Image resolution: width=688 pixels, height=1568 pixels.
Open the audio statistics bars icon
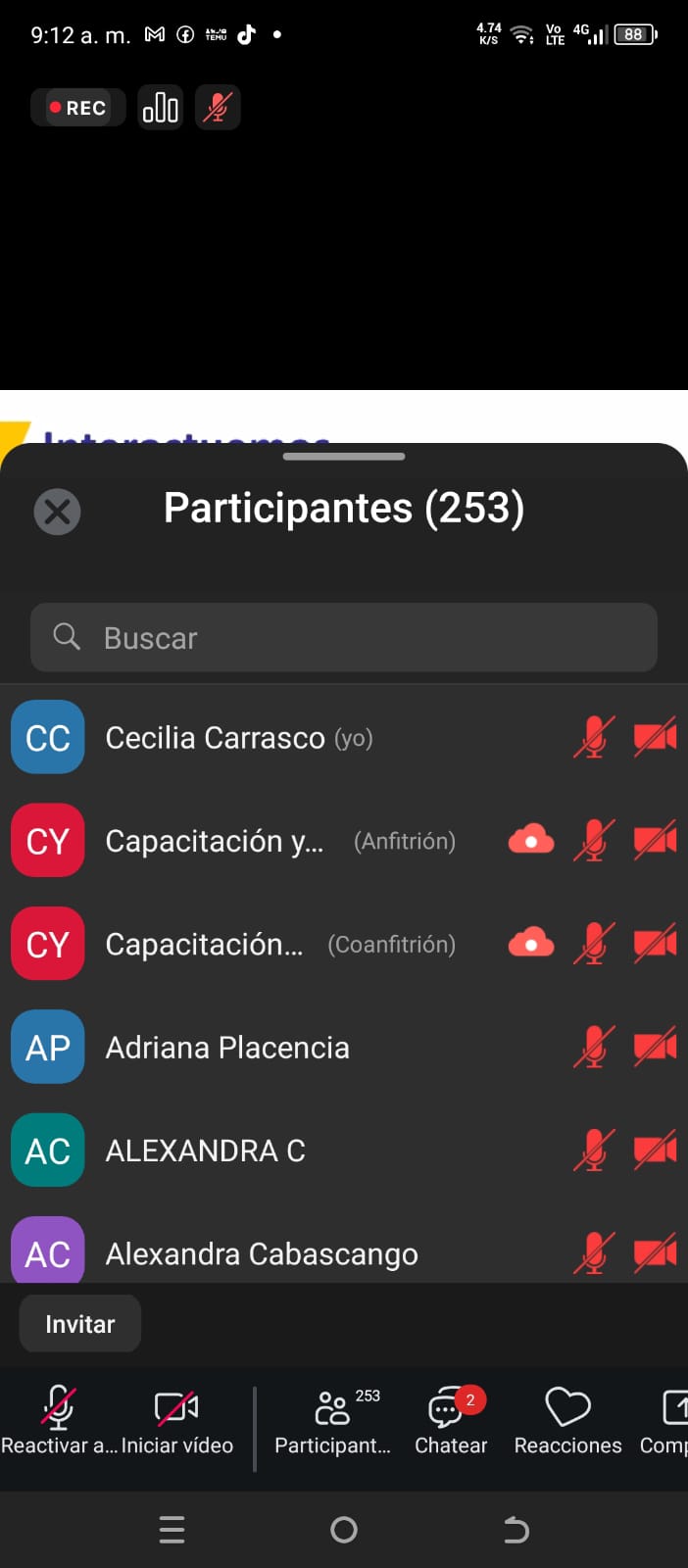click(161, 108)
